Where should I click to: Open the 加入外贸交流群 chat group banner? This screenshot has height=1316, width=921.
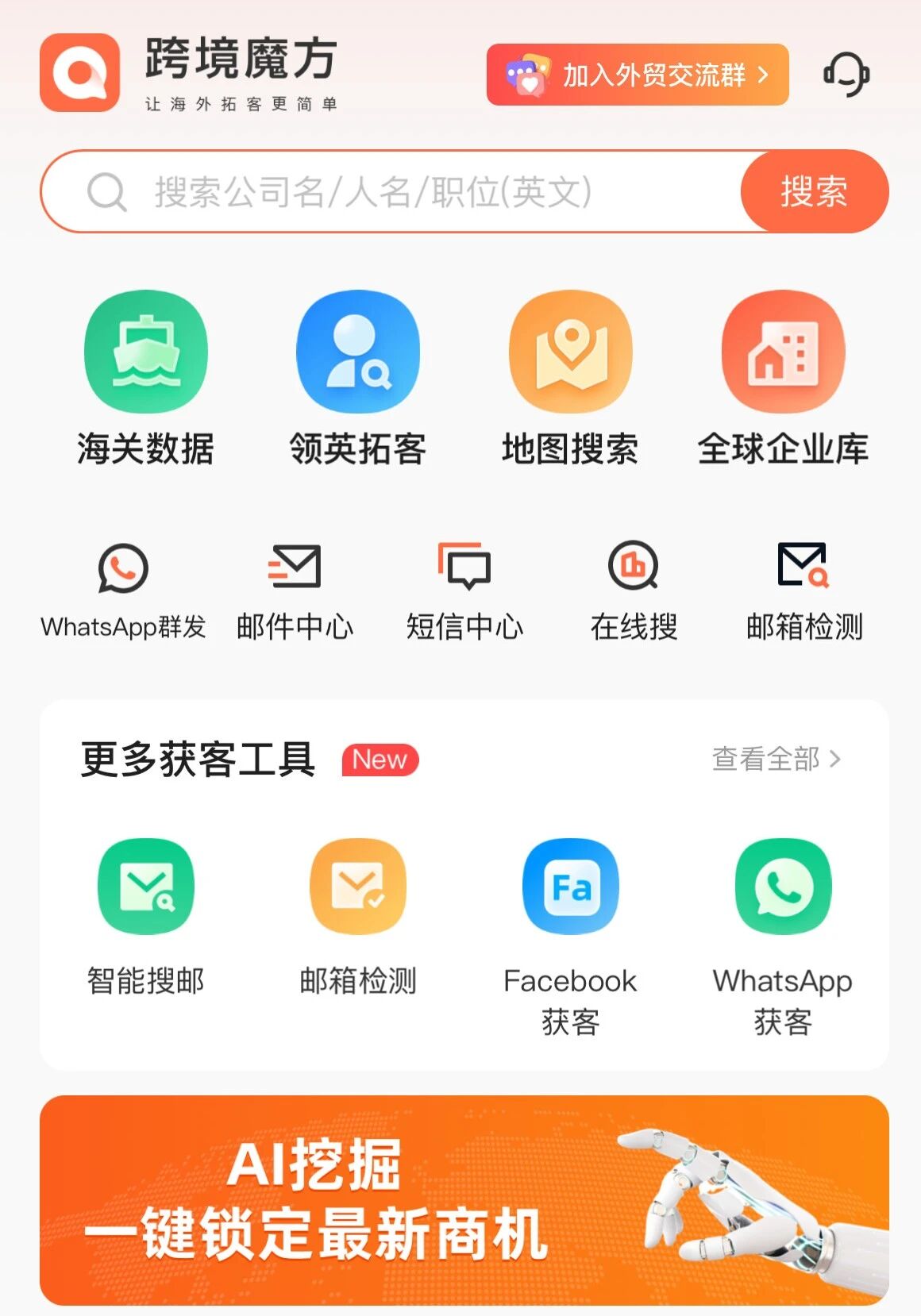tap(635, 75)
